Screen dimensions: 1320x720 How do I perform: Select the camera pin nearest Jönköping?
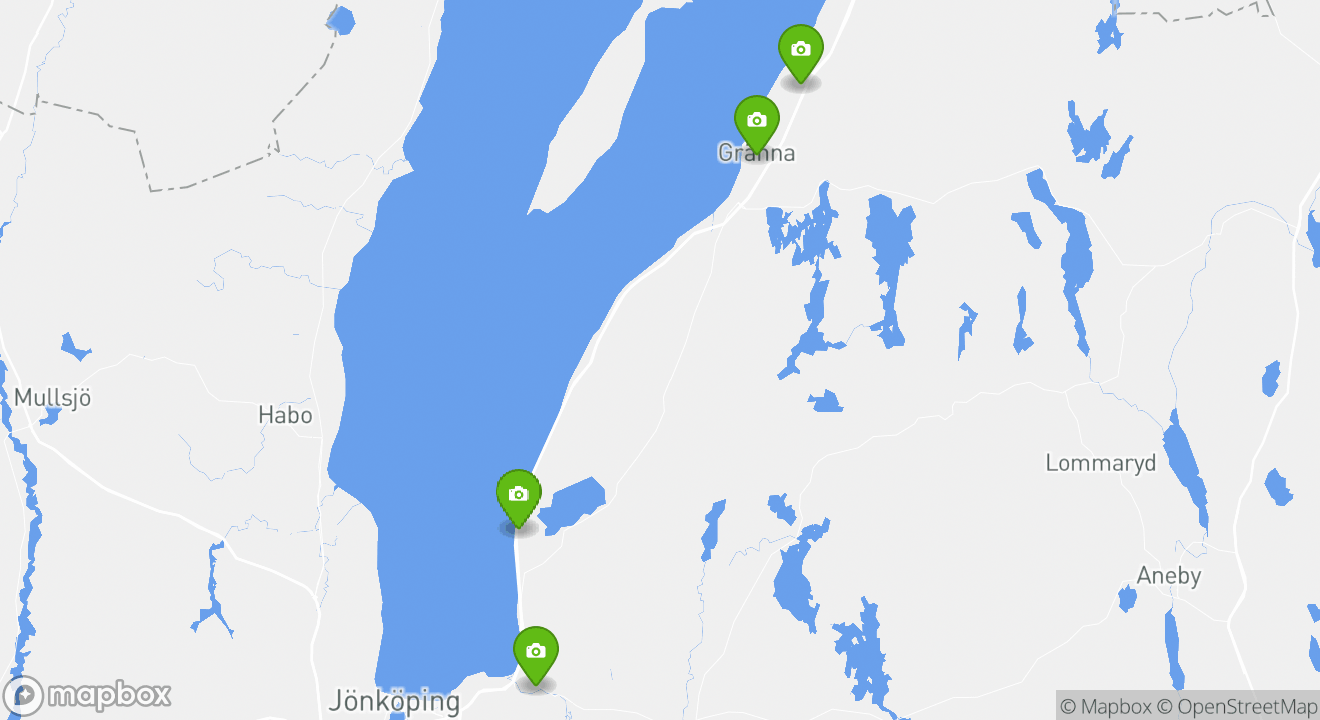(x=535, y=651)
